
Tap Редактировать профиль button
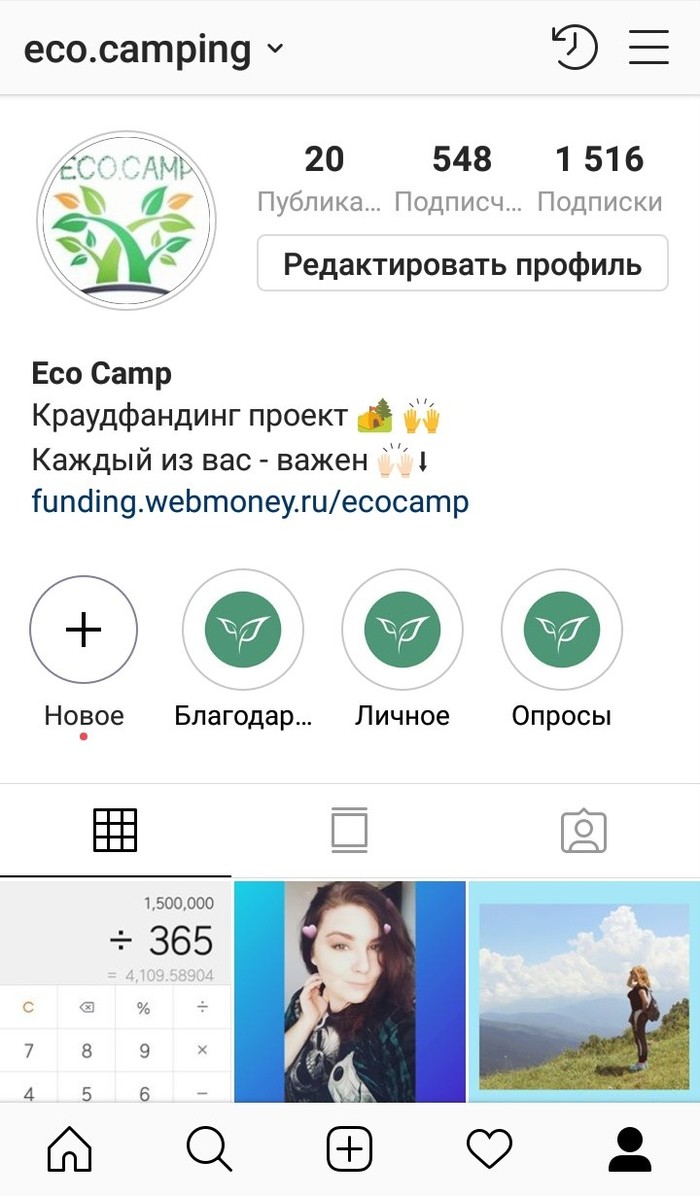[x=462, y=264]
